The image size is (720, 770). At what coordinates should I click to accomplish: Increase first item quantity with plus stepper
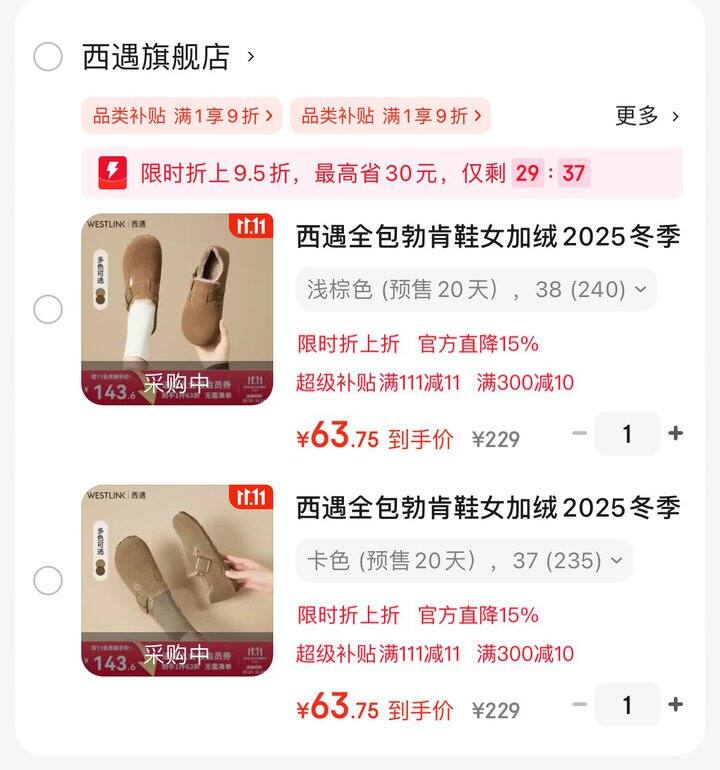pos(674,432)
